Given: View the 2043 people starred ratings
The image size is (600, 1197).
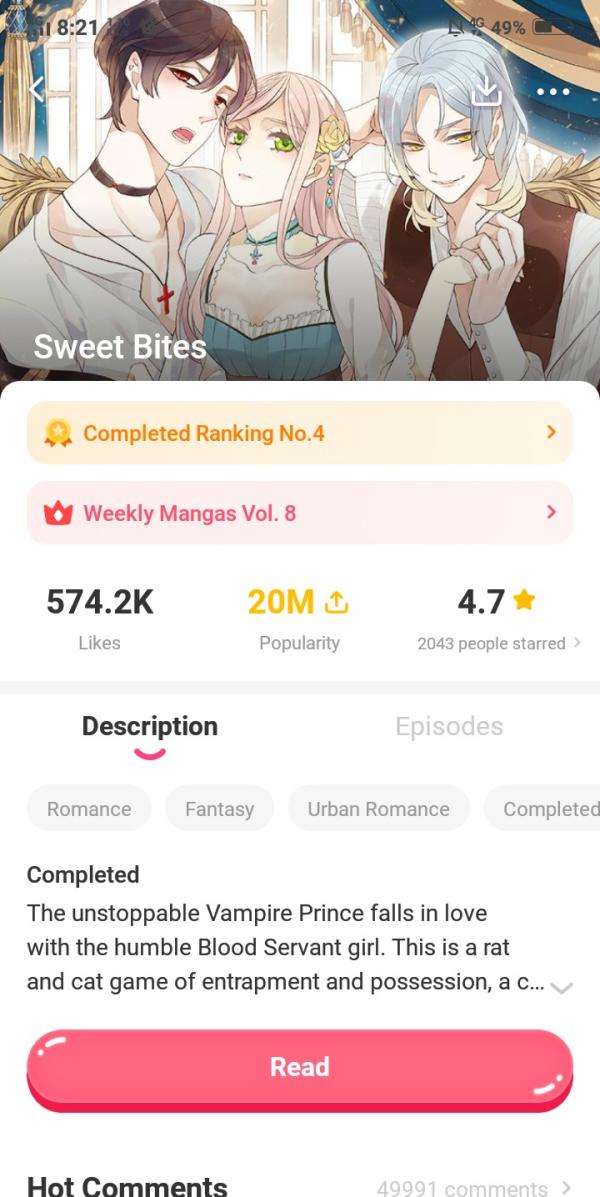Looking at the screenshot, I should click(497, 643).
